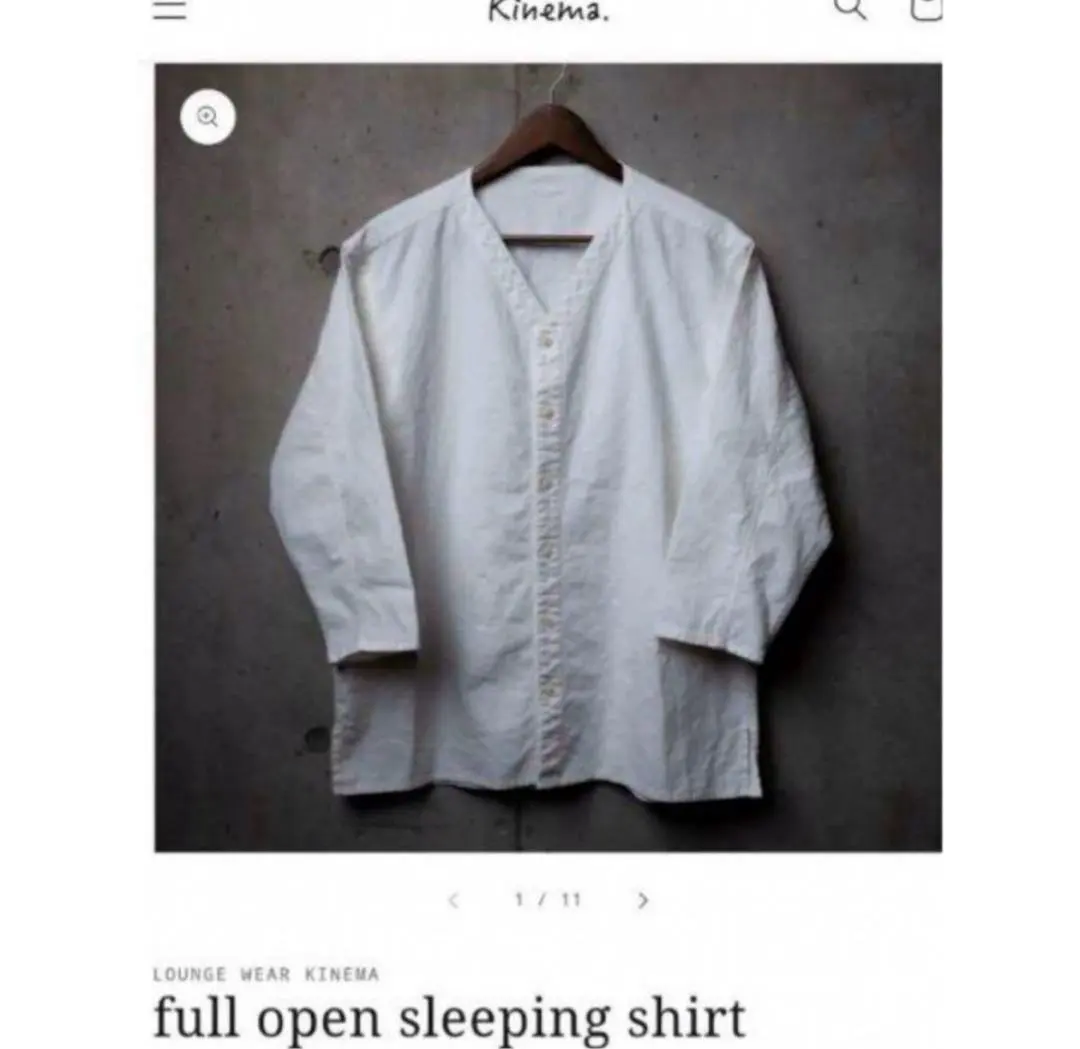This screenshot has height=1049, width=1080.
Task: Open the site search
Action: (850, 8)
